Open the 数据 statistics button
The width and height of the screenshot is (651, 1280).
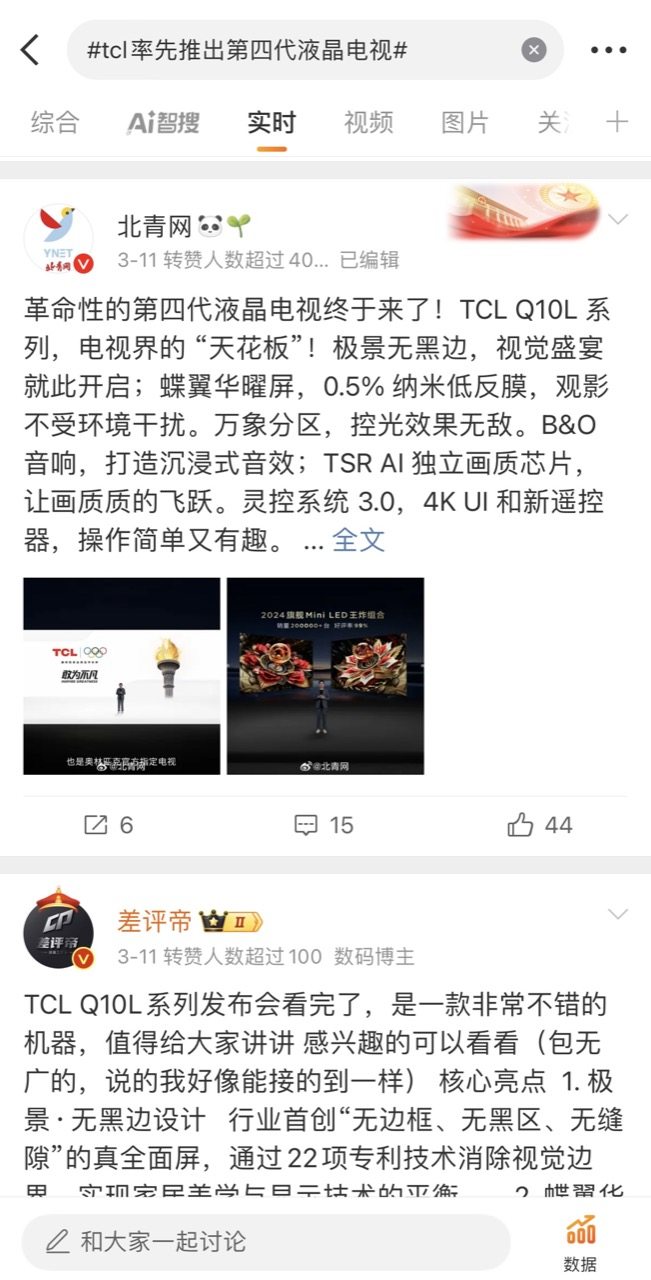(x=580, y=1243)
